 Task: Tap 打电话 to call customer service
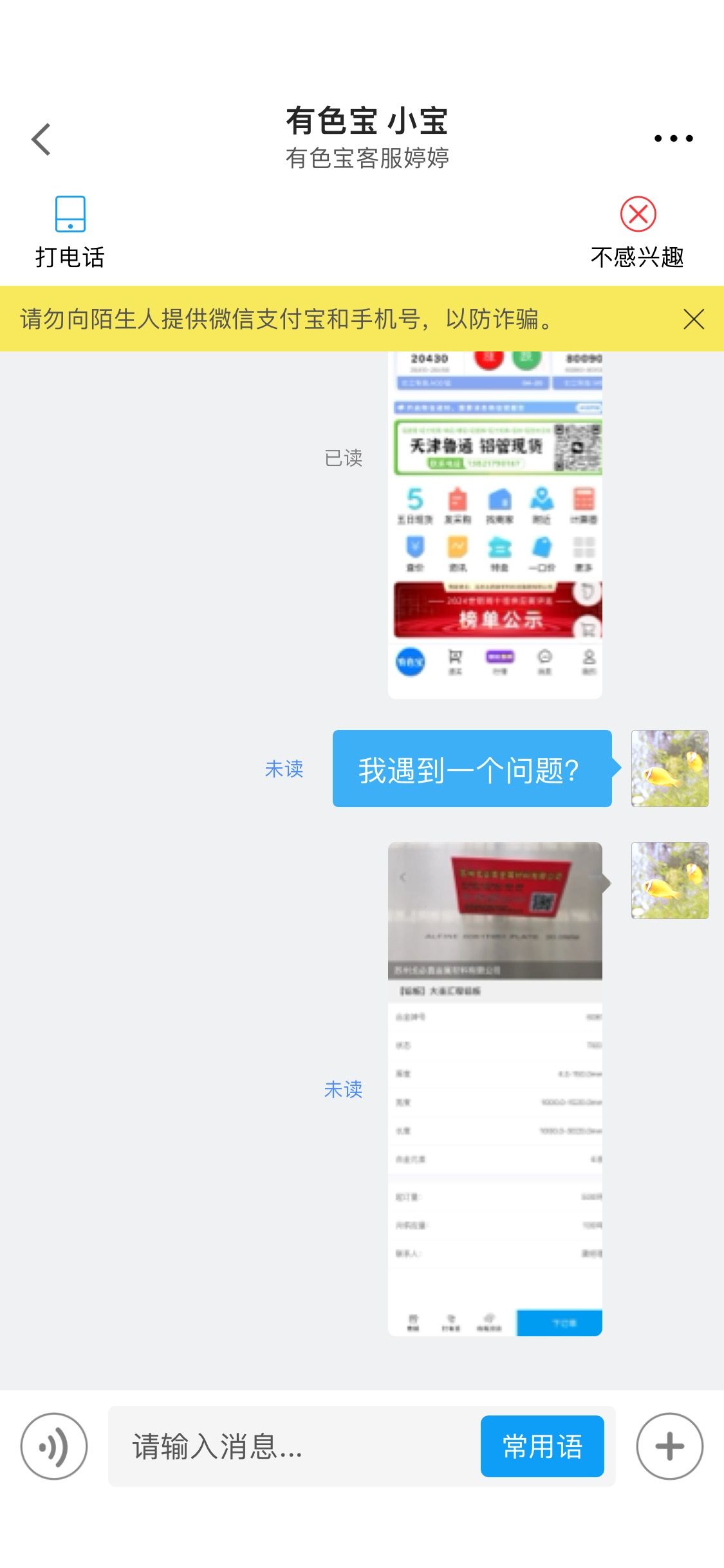[70, 232]
